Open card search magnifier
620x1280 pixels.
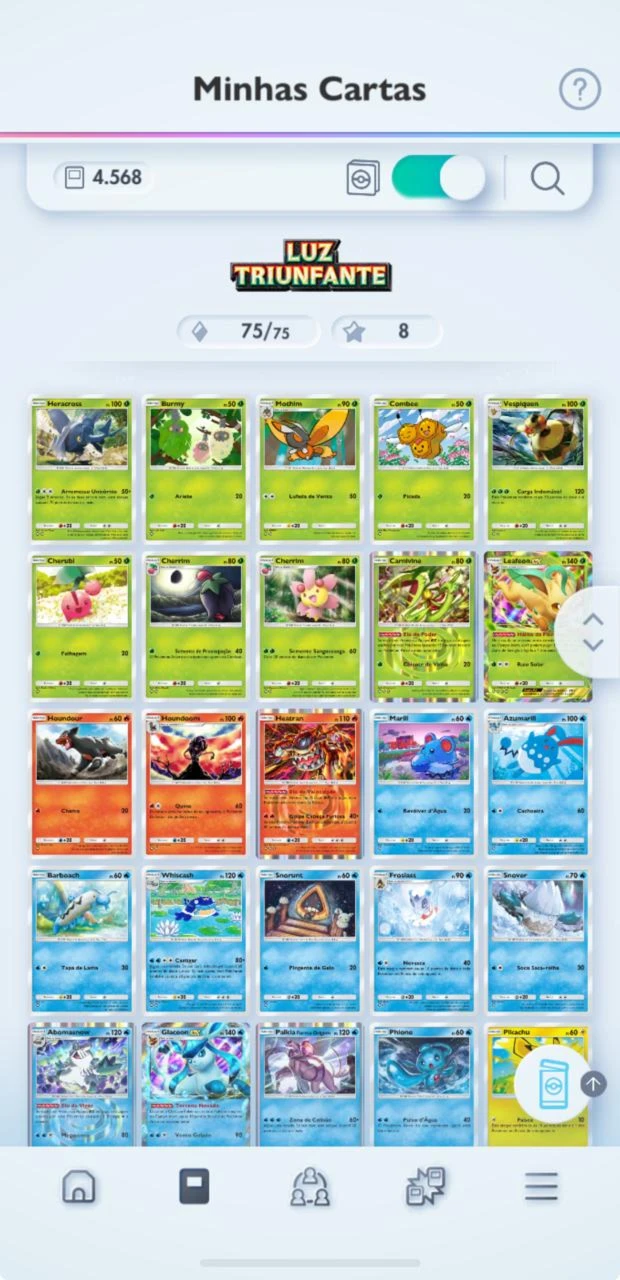click(547, 179)
